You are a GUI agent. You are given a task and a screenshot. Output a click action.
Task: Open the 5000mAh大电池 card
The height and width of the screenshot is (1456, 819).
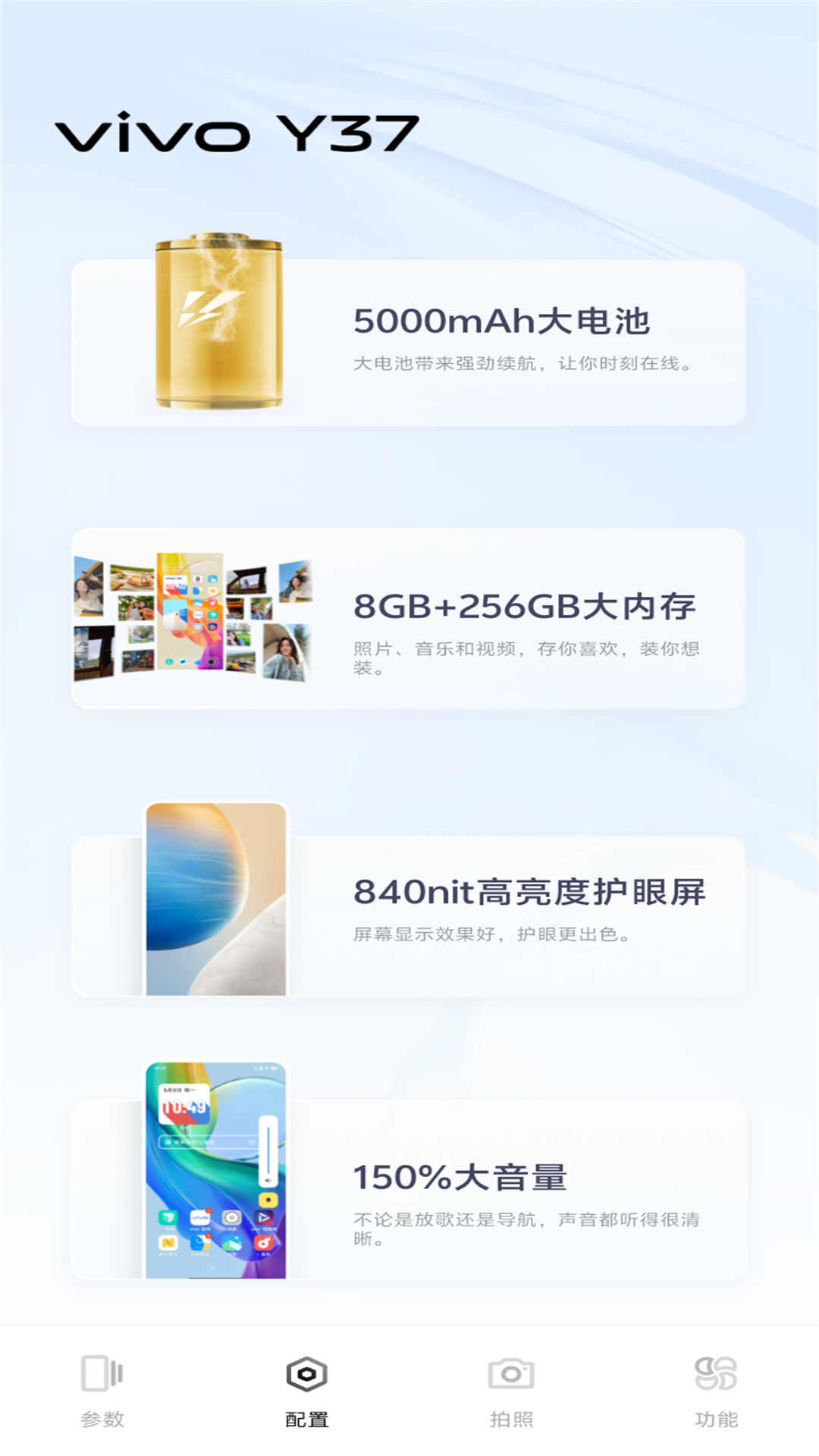click(x=409, y=343)
